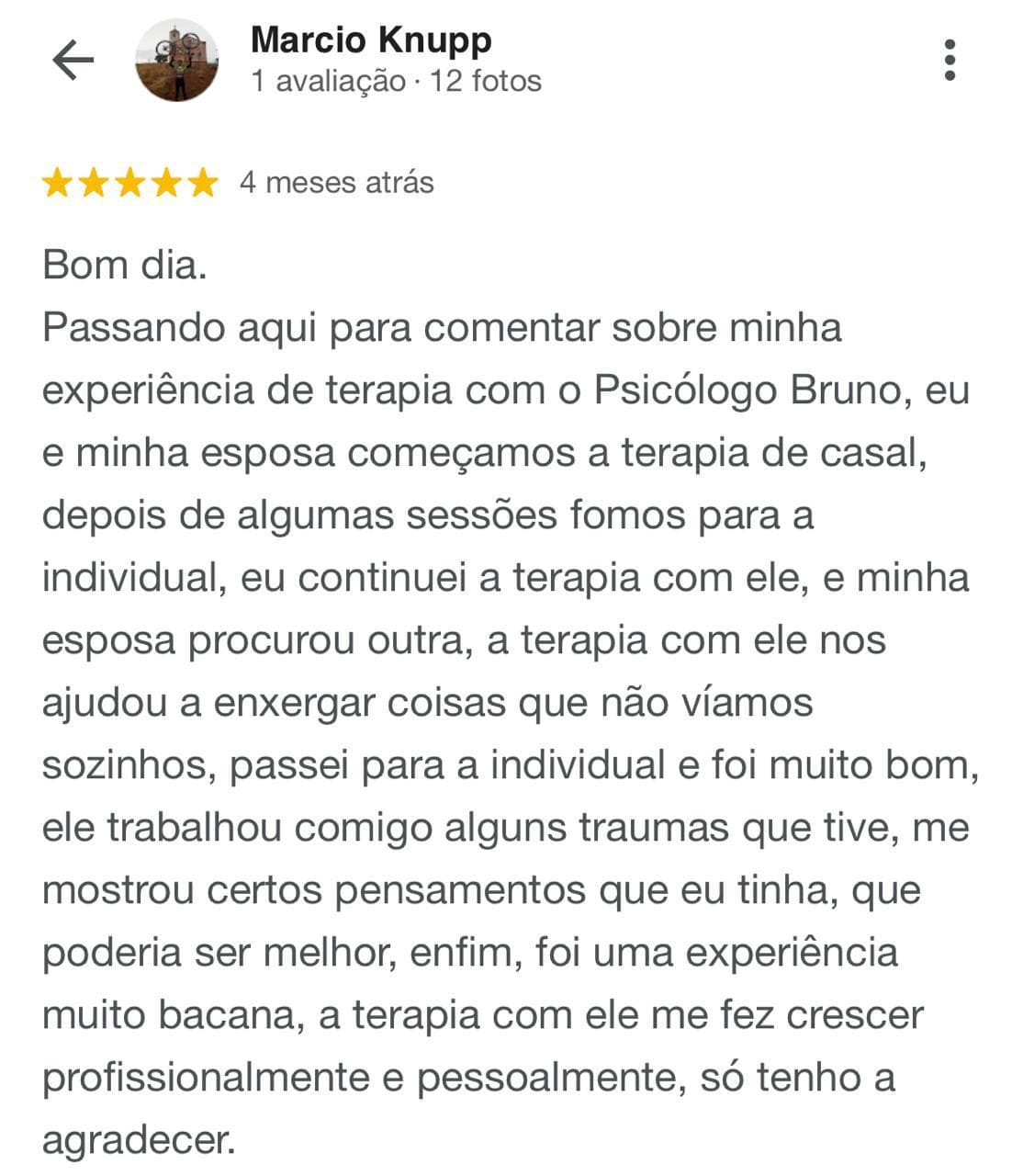The image size is (1023, 1176).
Task: Click the first yellow star icon
Action: click(57, 184)
